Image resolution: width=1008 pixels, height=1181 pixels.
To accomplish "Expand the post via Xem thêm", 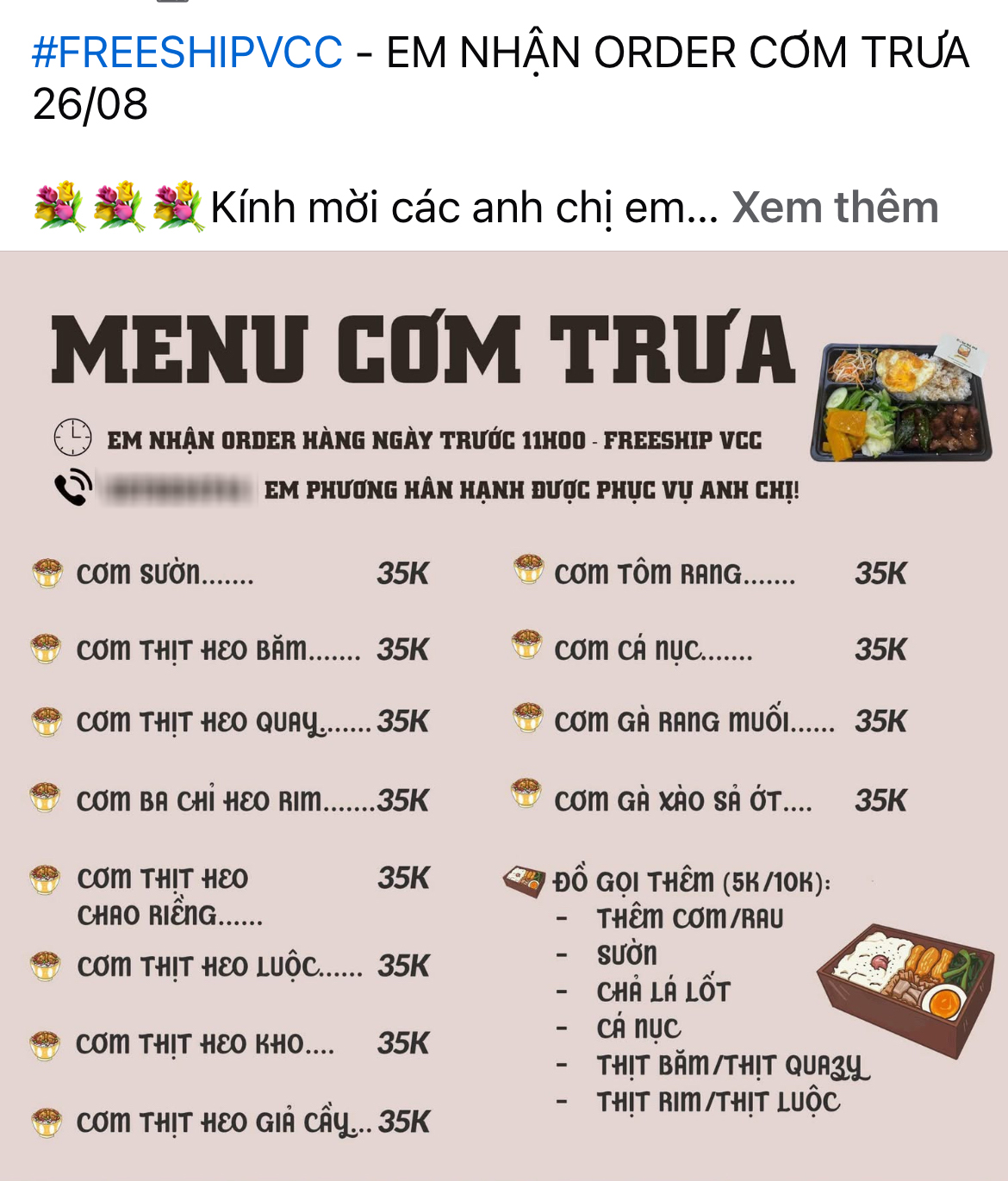I will point(834,206).
